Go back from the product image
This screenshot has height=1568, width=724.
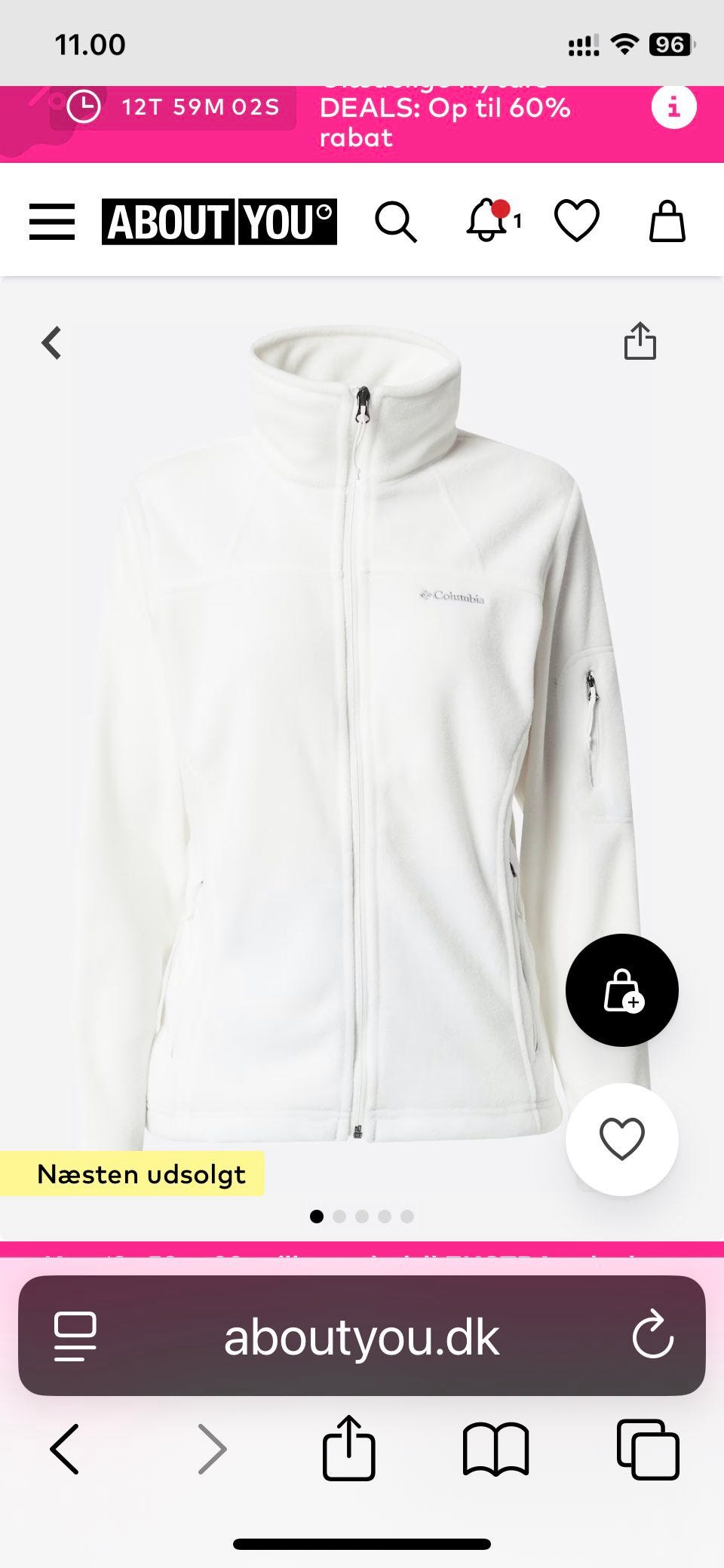click(x=51, y=343)
